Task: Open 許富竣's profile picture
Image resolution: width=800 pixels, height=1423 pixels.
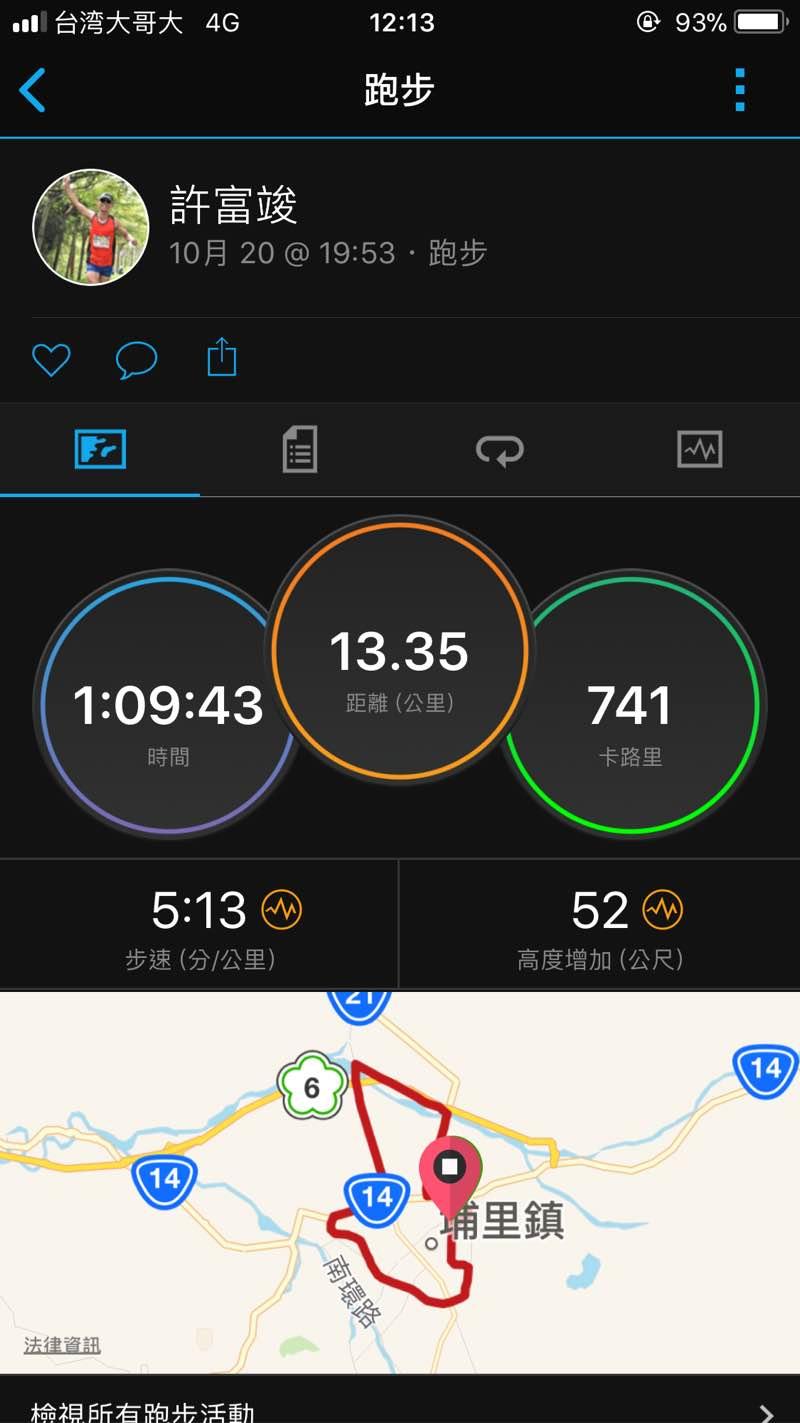Action: 91,227
